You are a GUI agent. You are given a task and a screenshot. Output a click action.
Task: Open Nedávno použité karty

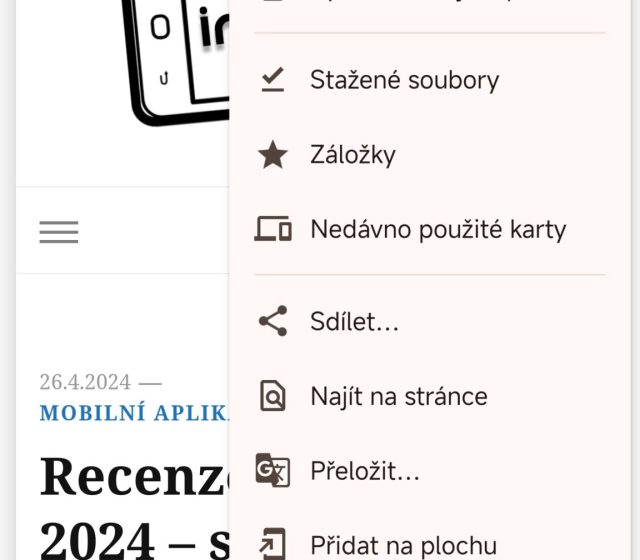point(437,229)
